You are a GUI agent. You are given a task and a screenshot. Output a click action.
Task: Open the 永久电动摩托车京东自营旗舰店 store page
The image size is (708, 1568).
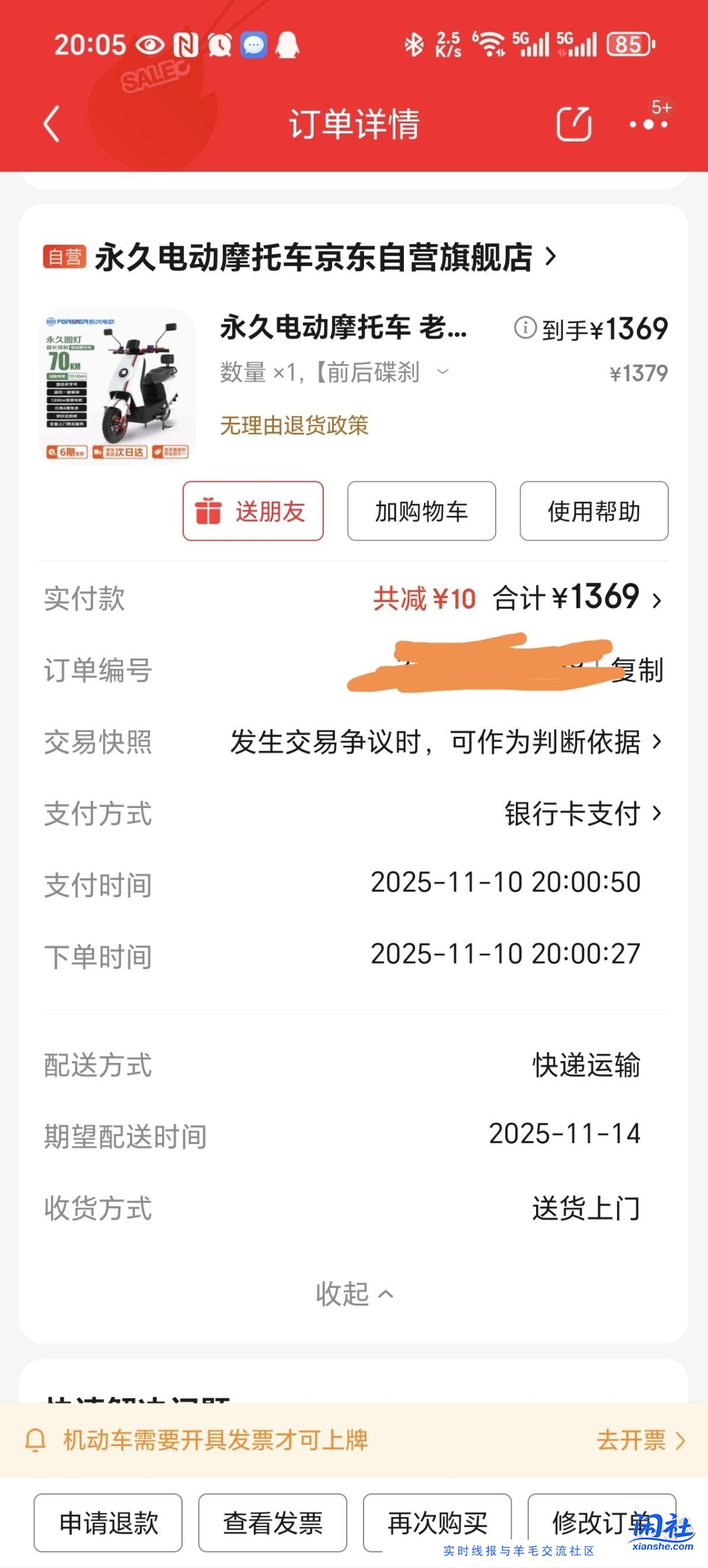[318, 257]
